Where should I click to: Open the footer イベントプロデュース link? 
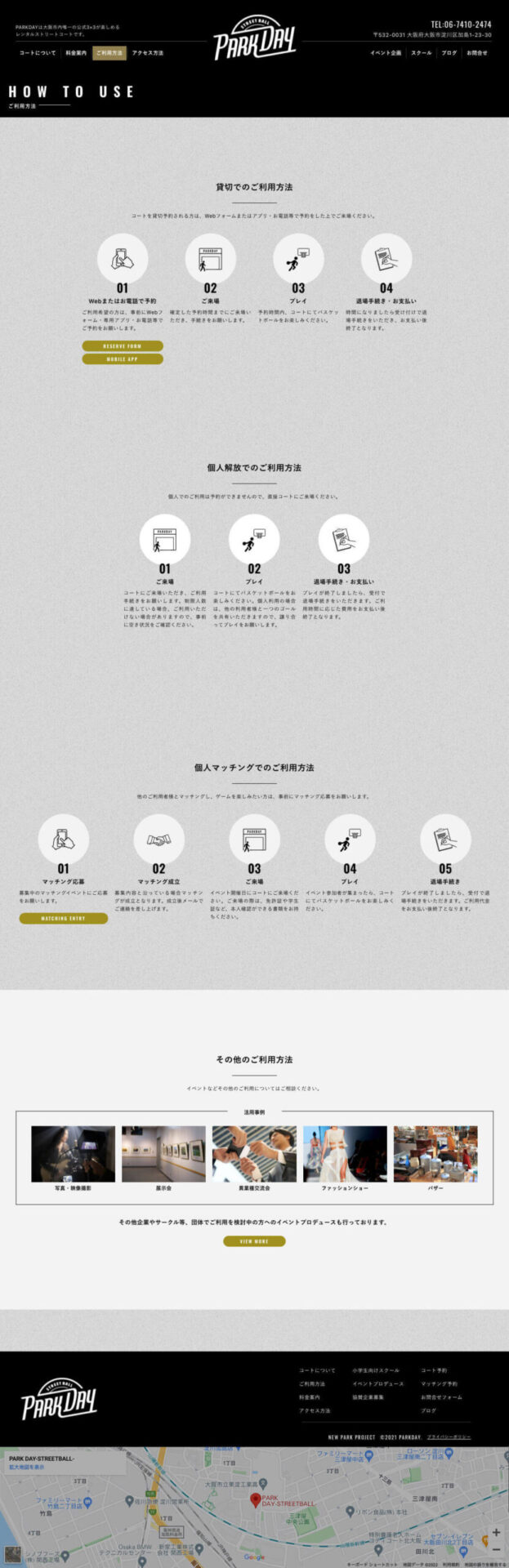point(377,1384)
